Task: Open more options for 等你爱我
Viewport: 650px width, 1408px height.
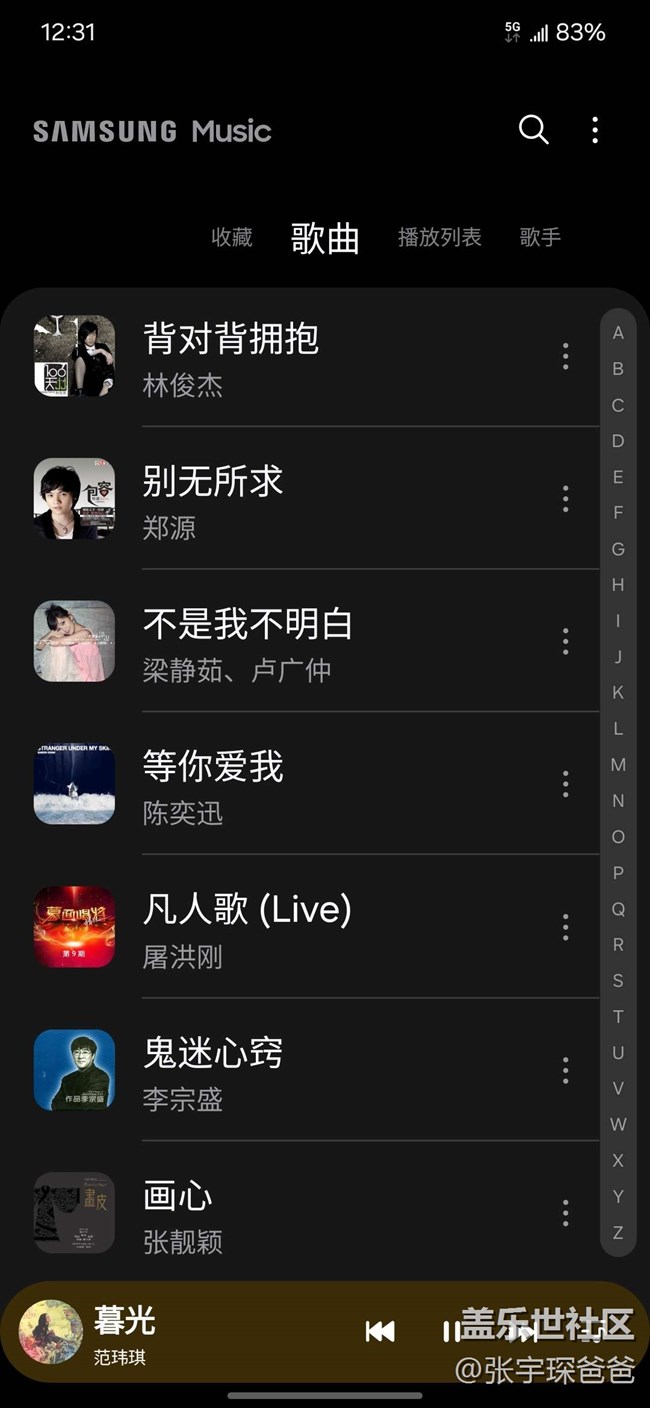Action: tap(565, 784)
